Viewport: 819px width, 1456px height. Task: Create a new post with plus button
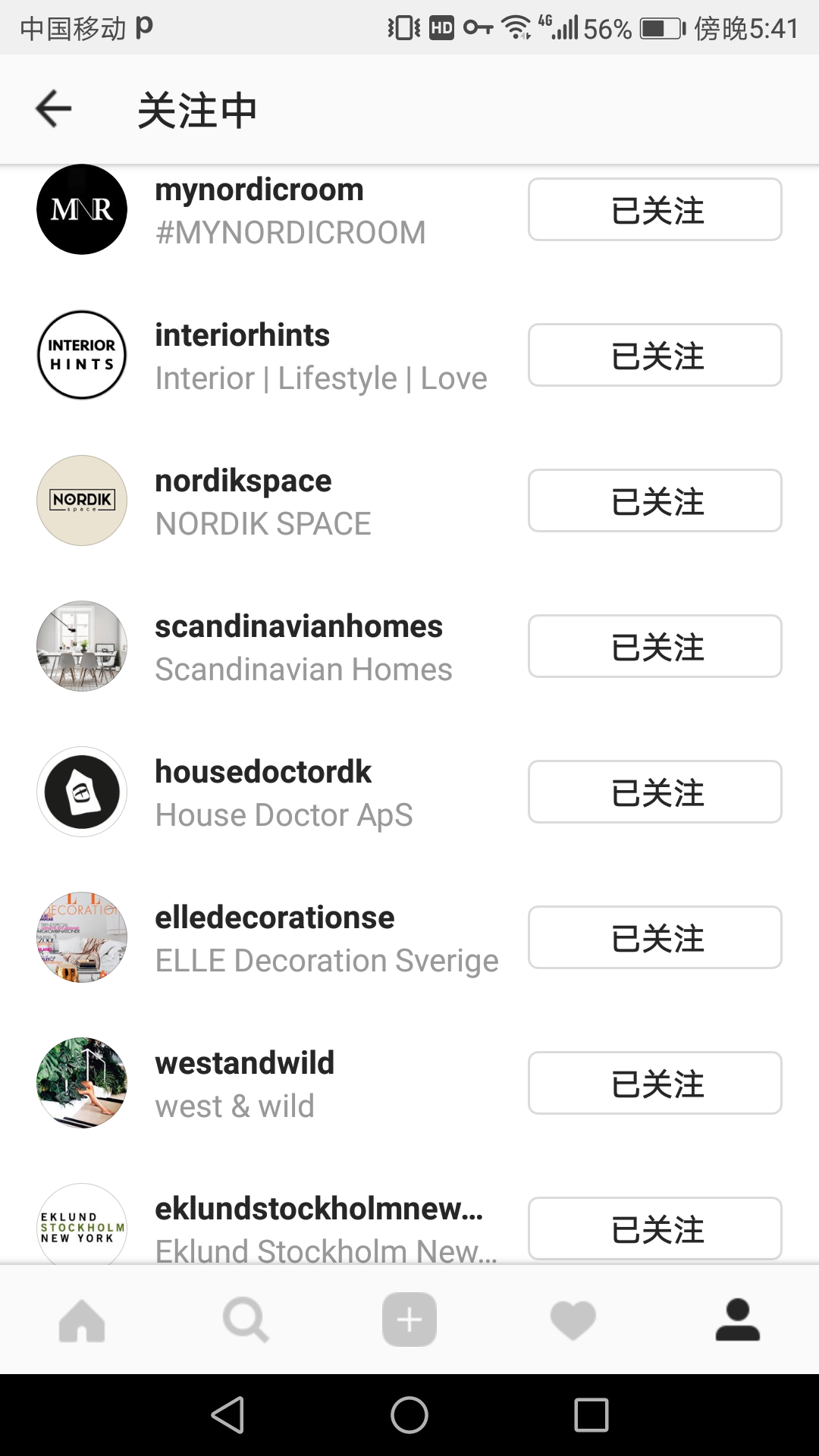click(x=409, y=1320)
